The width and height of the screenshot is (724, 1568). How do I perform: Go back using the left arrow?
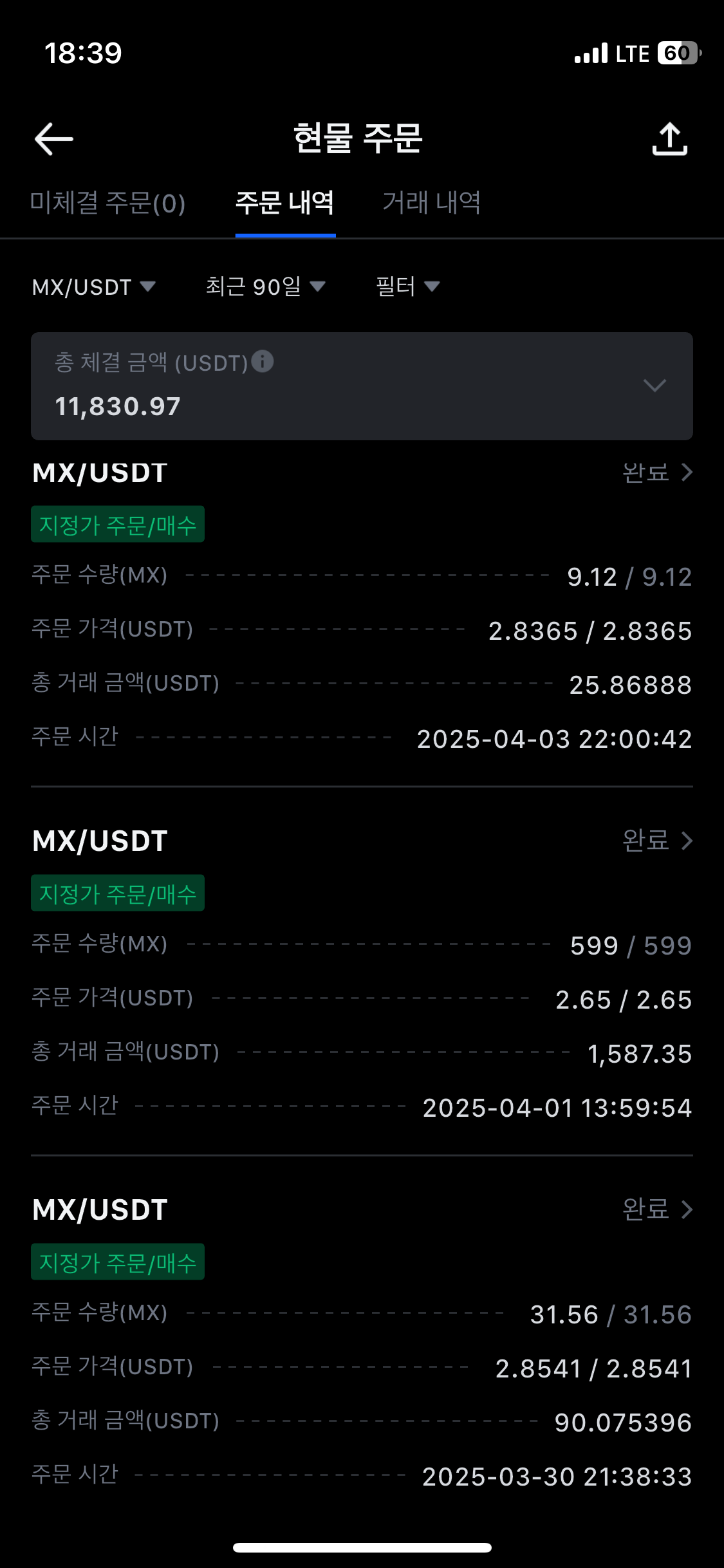point(54,139)
